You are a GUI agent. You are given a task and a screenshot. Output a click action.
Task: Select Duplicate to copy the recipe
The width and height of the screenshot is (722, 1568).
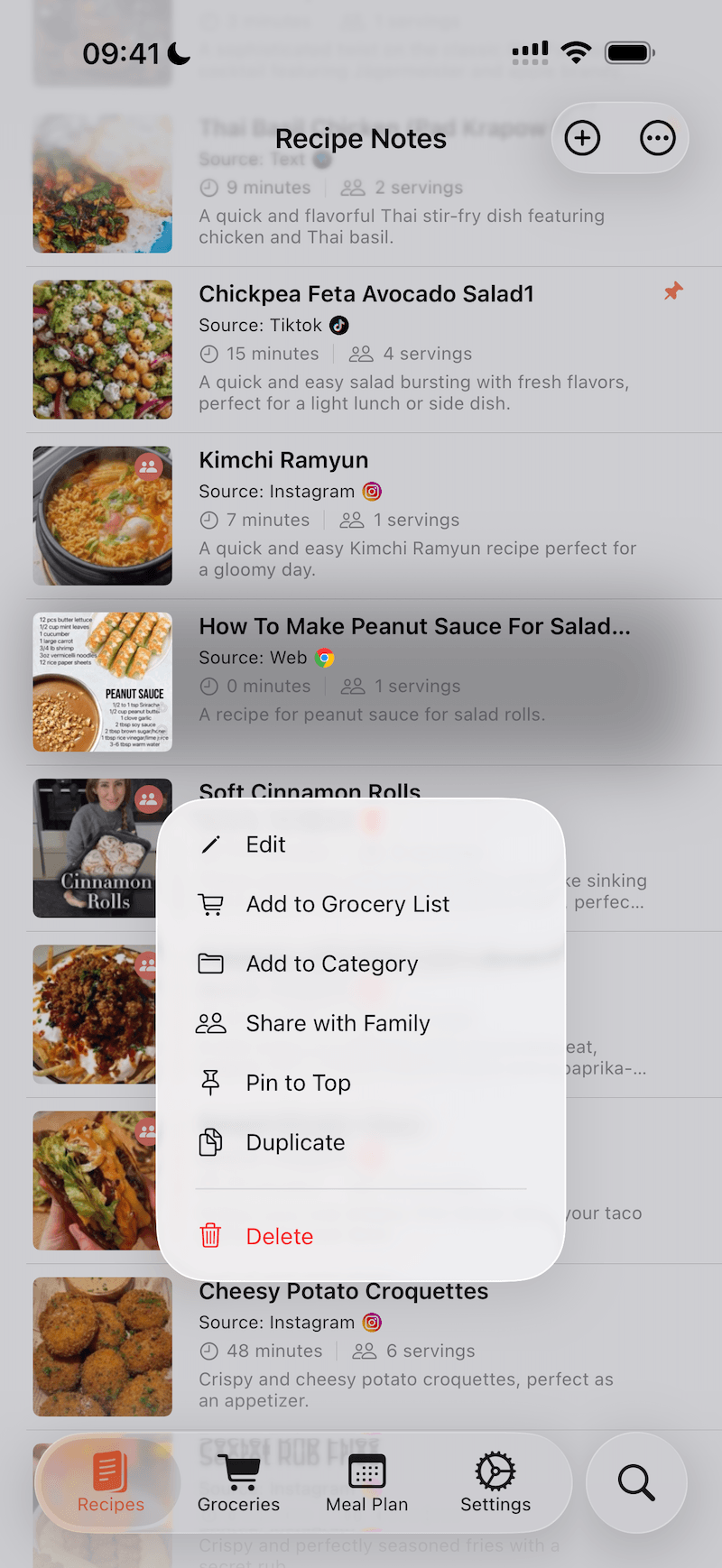coord(295,1141)
